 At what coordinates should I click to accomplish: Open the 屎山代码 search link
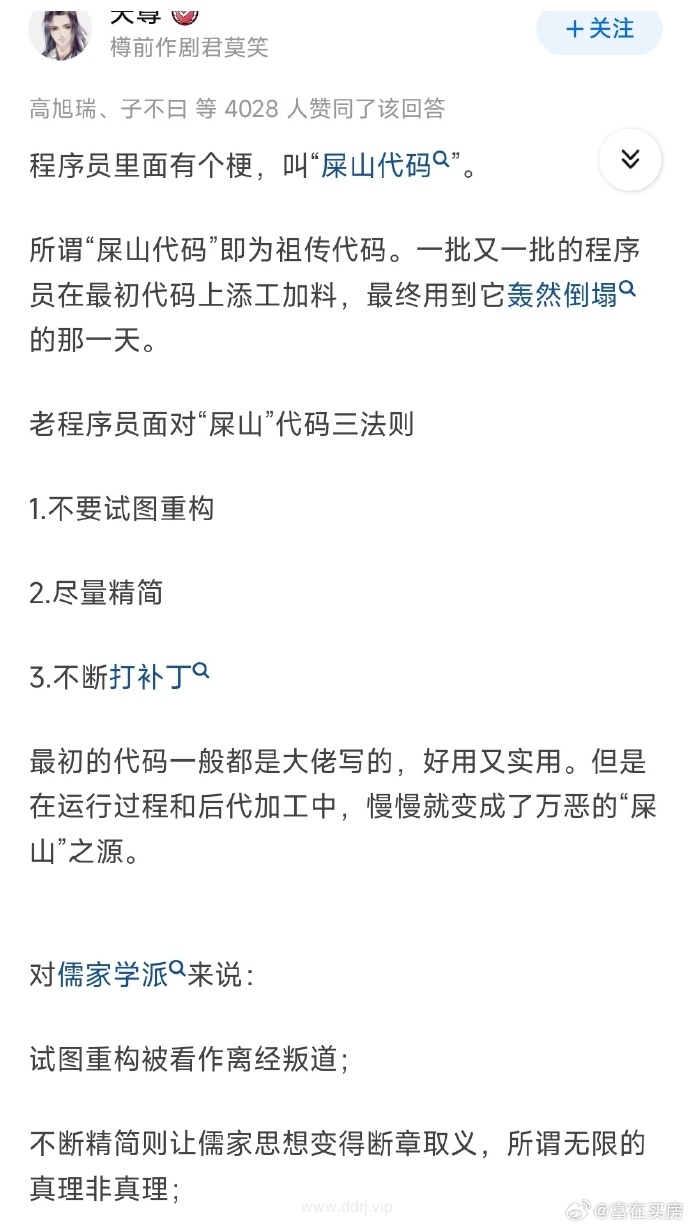point(385,165)
